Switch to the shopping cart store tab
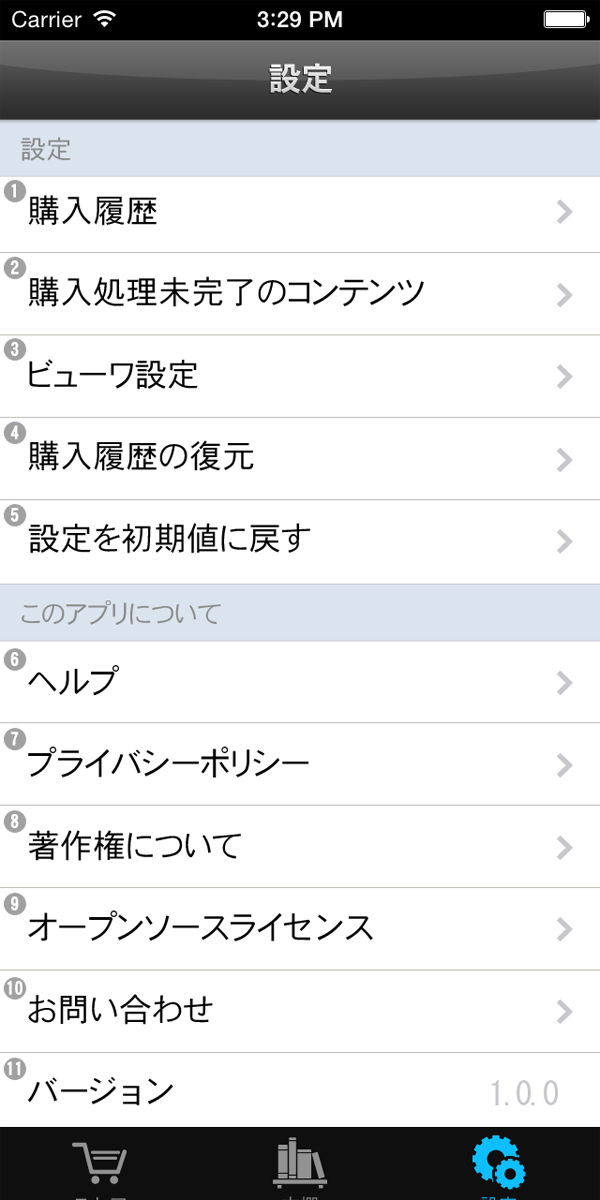This screenshot has width=600, height=1200. pos(100,1166)
